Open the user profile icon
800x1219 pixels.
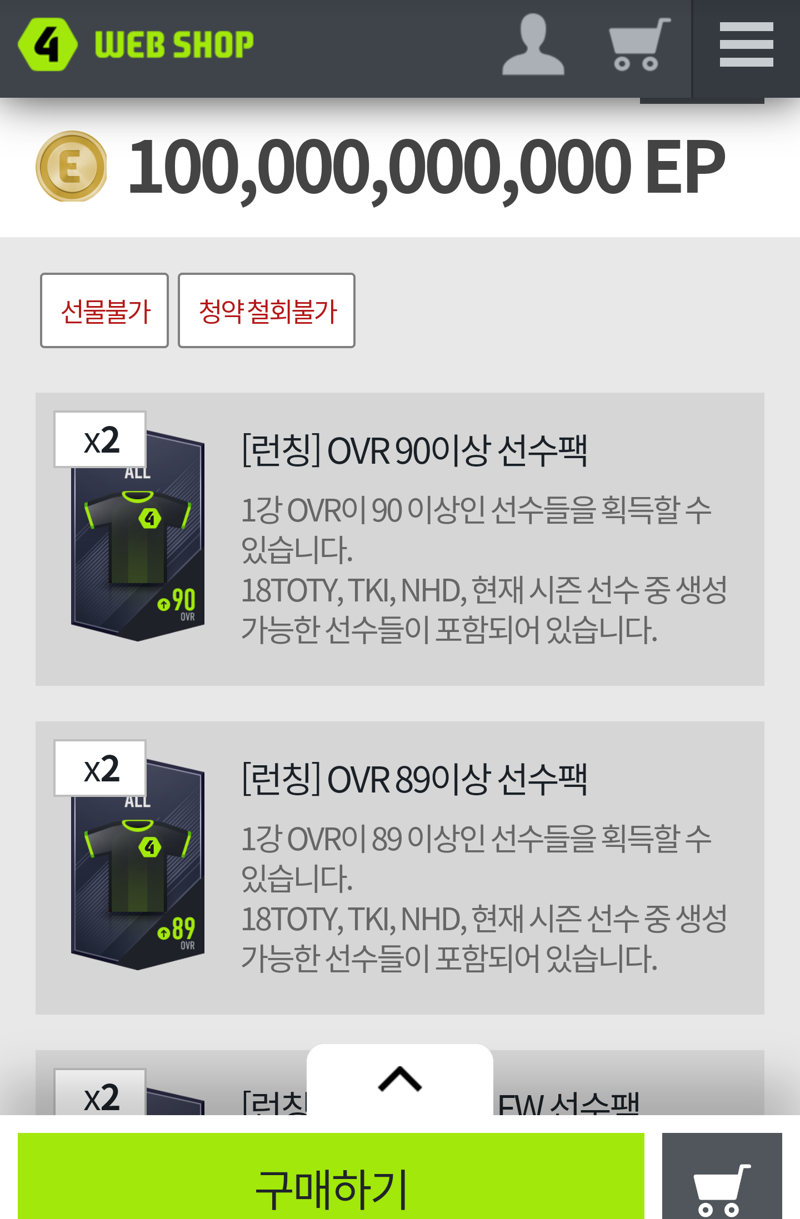coord(533,45)
